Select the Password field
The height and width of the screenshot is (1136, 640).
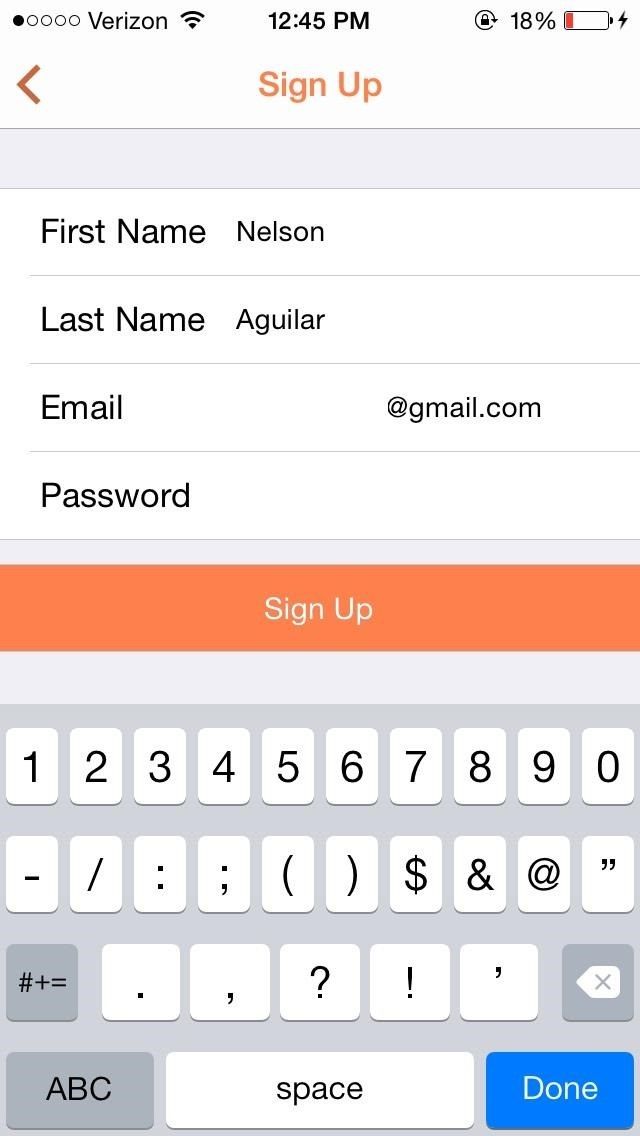(x=420, y=496)
